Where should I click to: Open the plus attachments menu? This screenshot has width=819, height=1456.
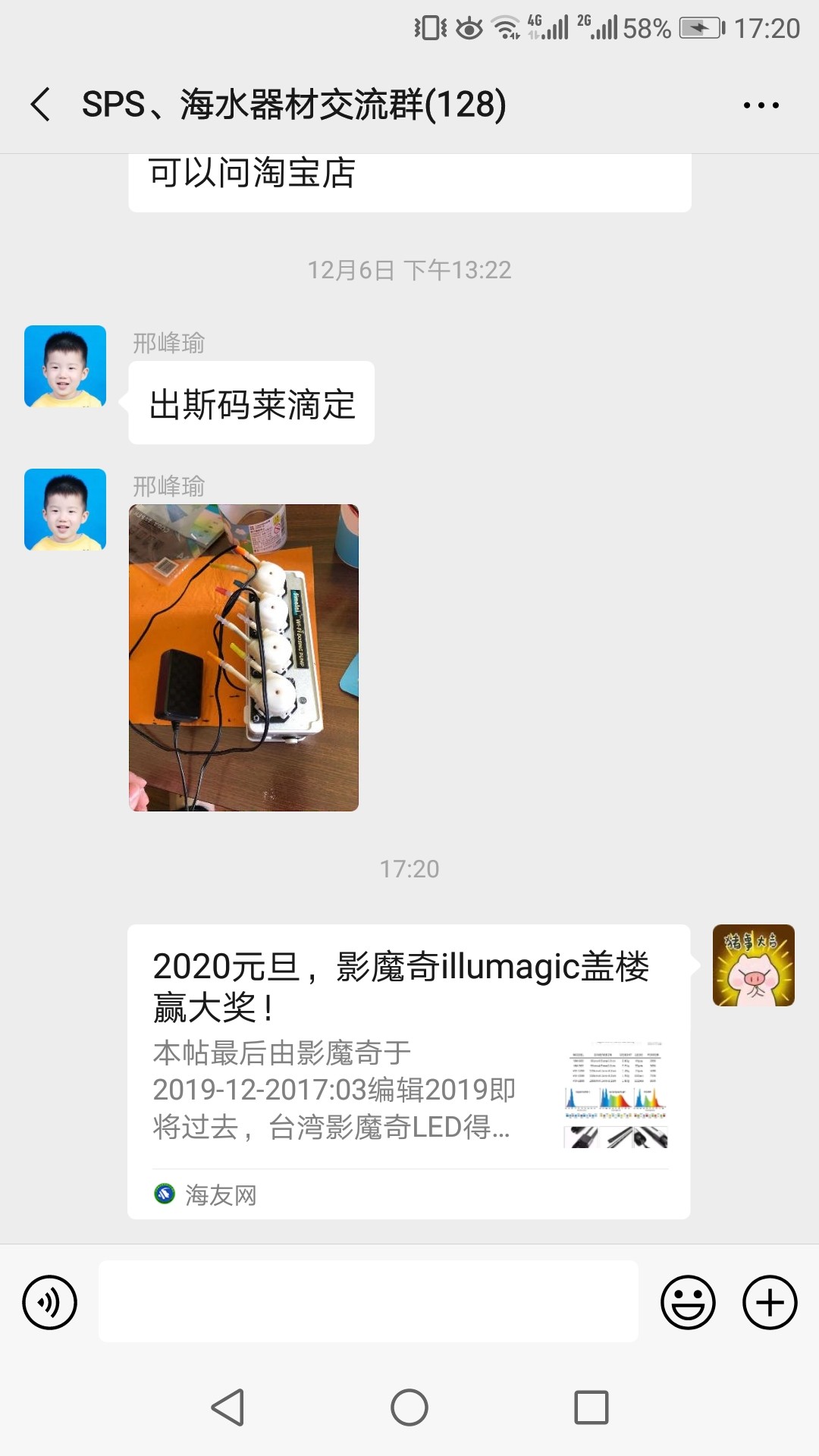tap(770, 1302)
